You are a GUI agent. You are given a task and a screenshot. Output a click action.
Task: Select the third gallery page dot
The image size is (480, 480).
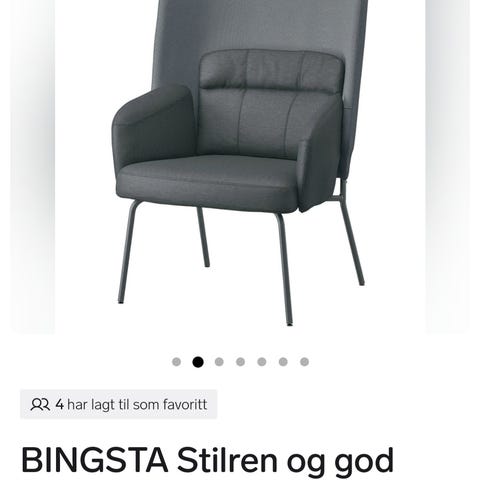pos(219,362)
